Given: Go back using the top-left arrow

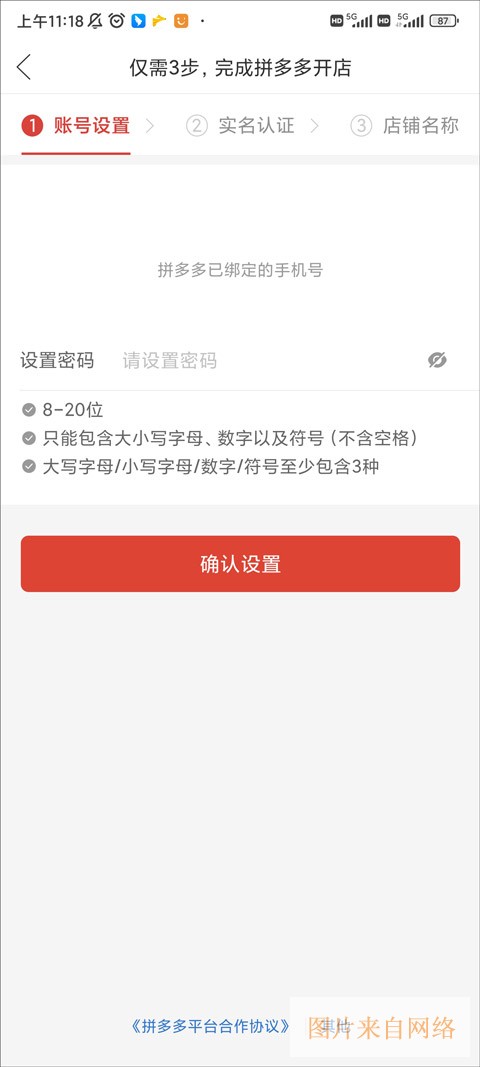Looking at the screenshot, I should pyautogui.click(x=25, y=67).
